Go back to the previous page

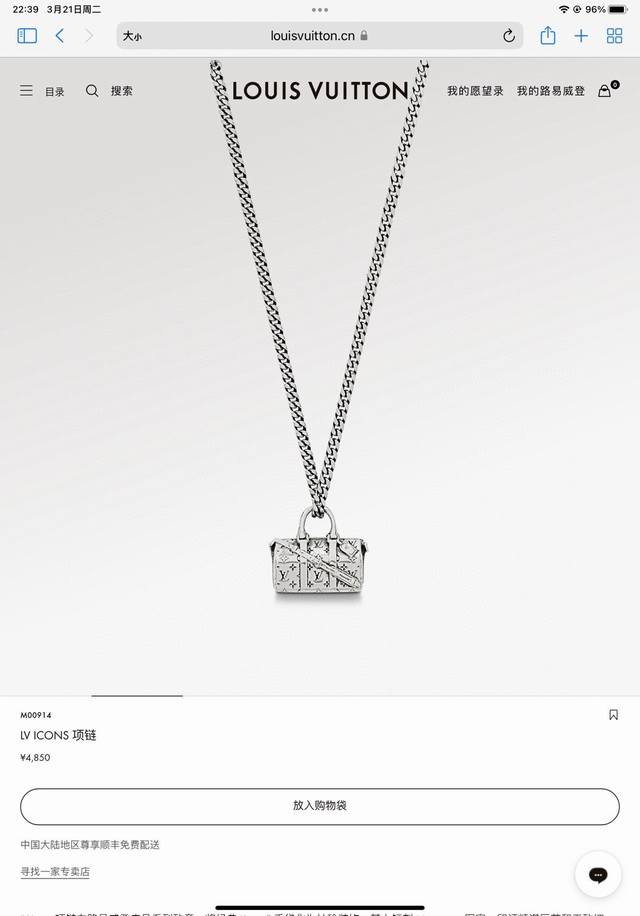60,36
